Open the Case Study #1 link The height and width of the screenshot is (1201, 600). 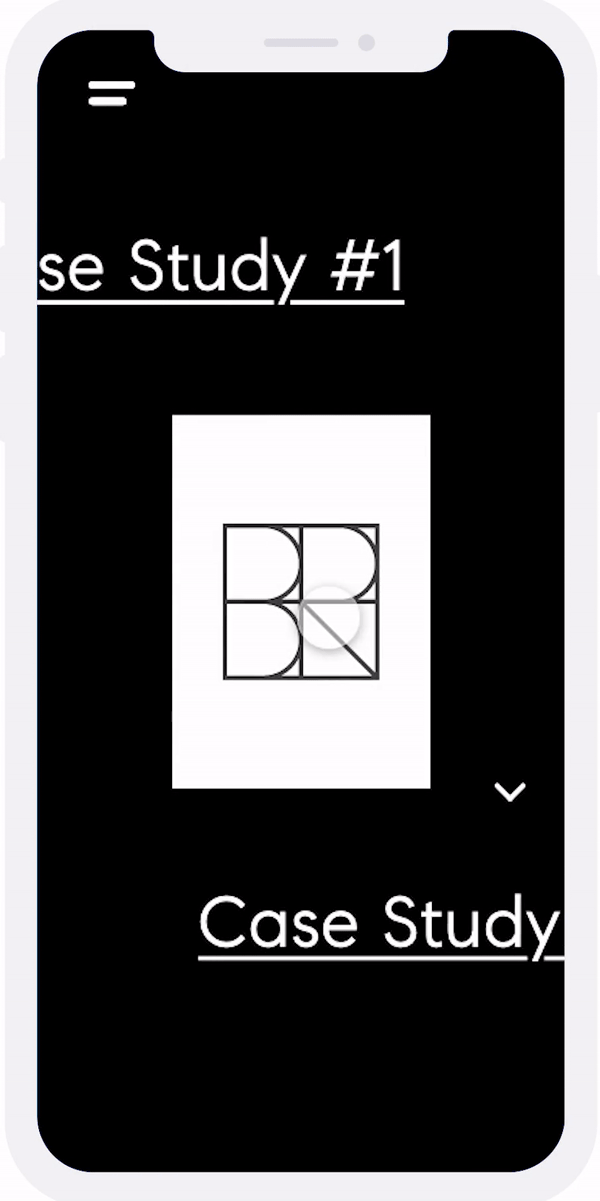pyautogui.click(x=221, y=270)
